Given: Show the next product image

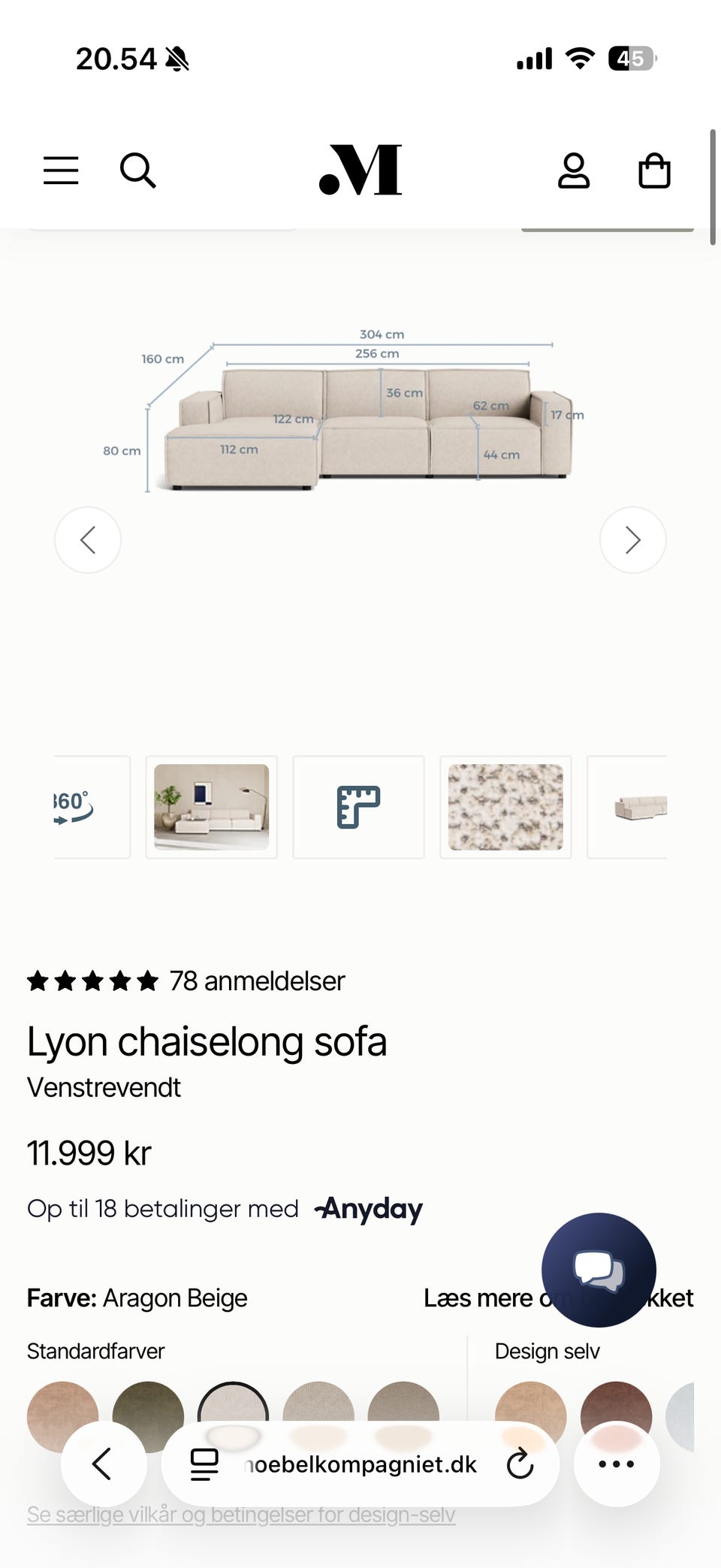Looking at the screenshot, I should click(x=632, y=540).
